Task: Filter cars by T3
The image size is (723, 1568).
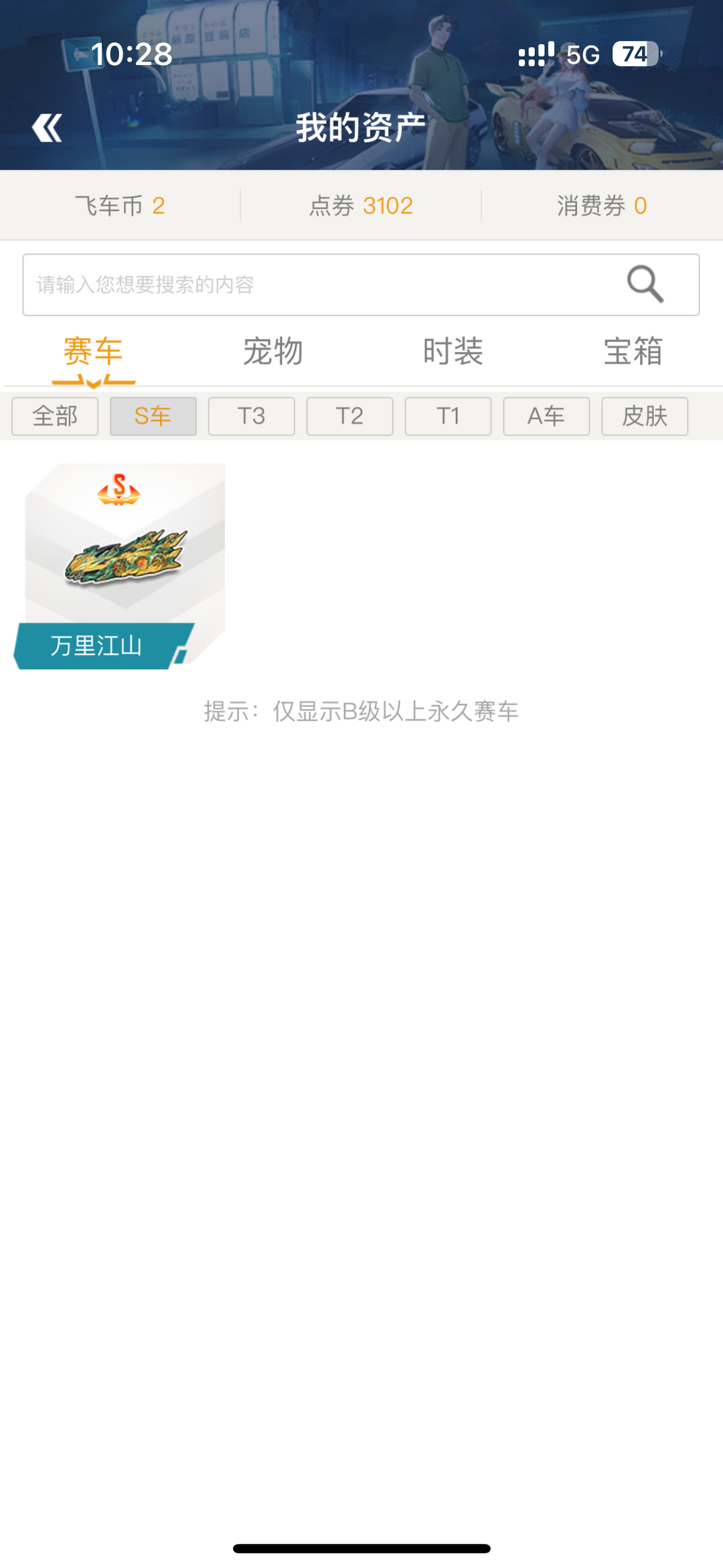Action: 252,416
